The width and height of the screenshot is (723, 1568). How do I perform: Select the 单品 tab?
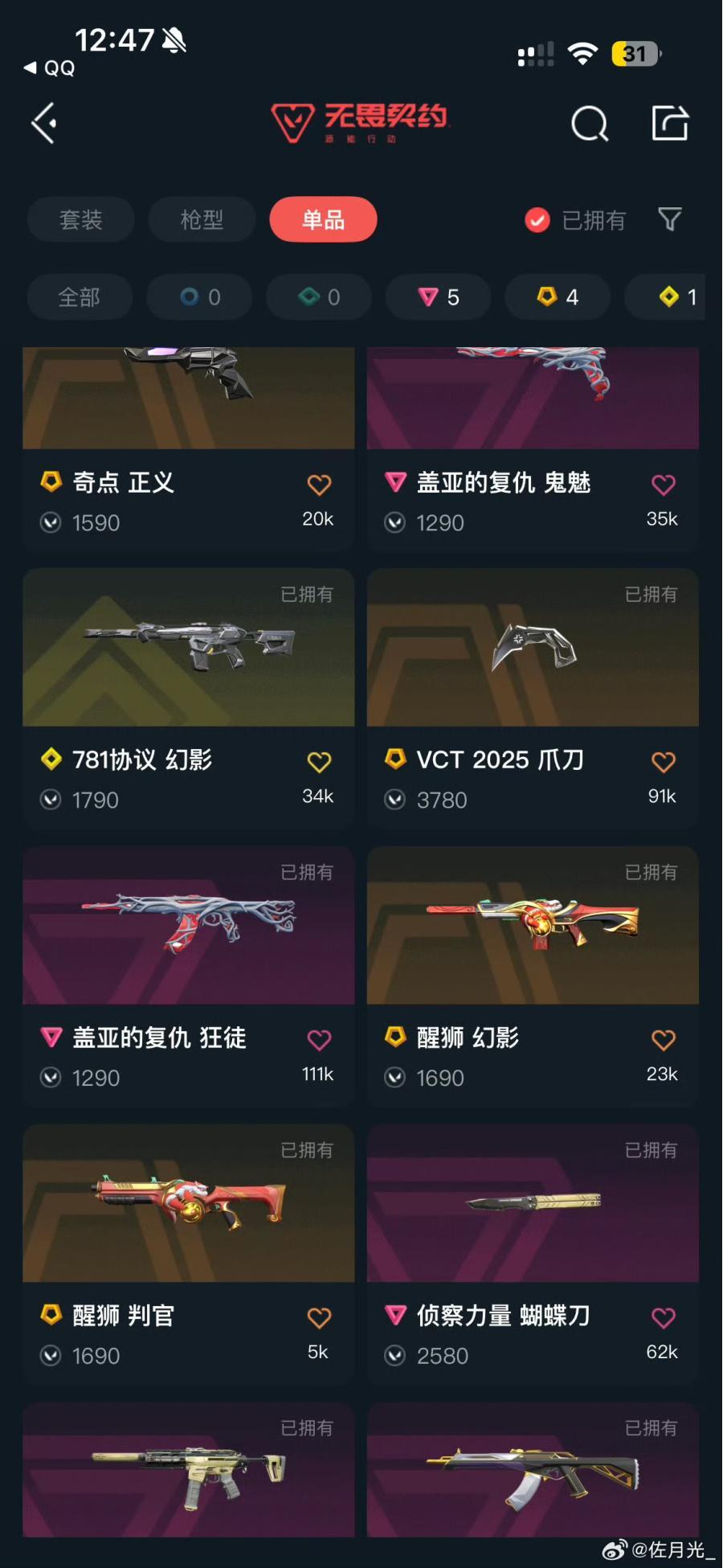[x=323, y=219]
